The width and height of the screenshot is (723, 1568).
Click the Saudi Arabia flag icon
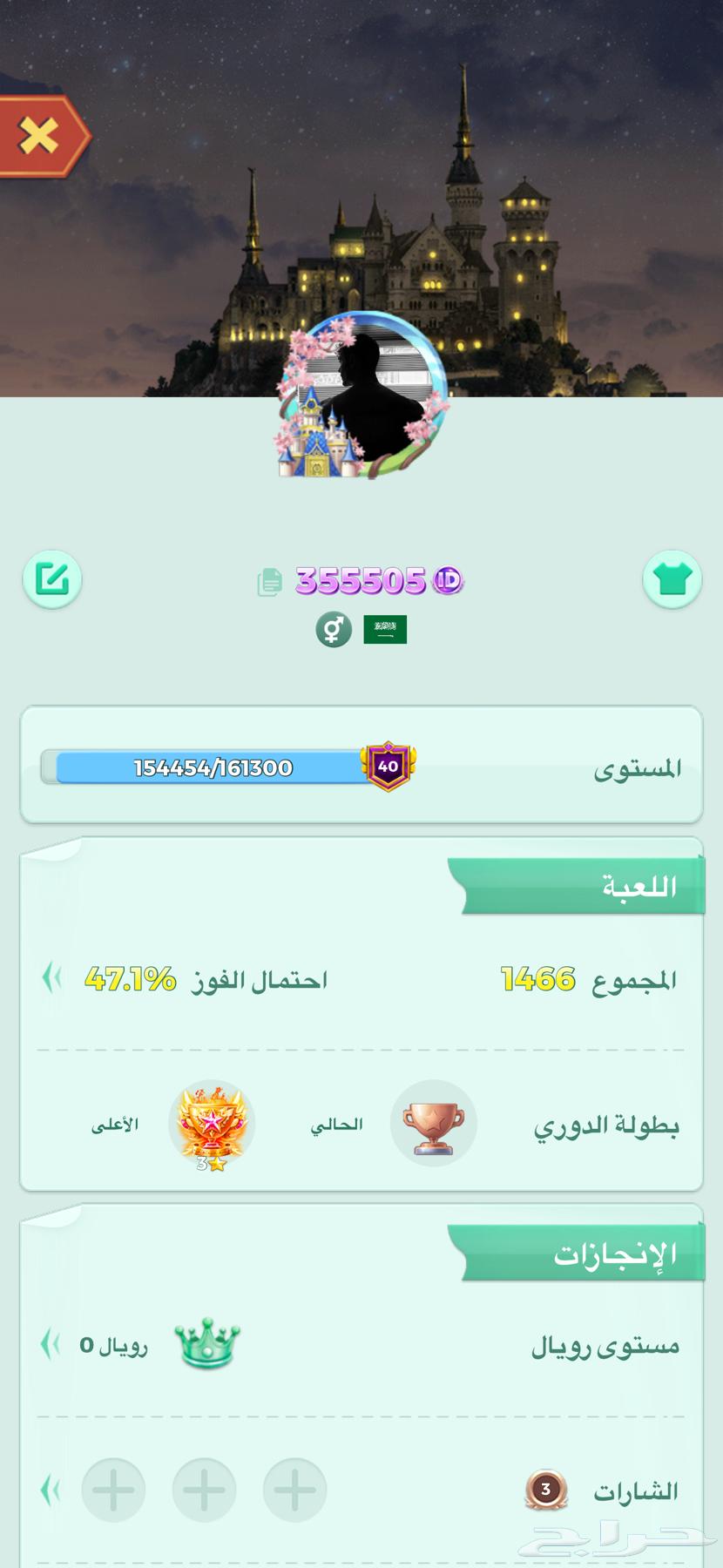pos(384,627)
